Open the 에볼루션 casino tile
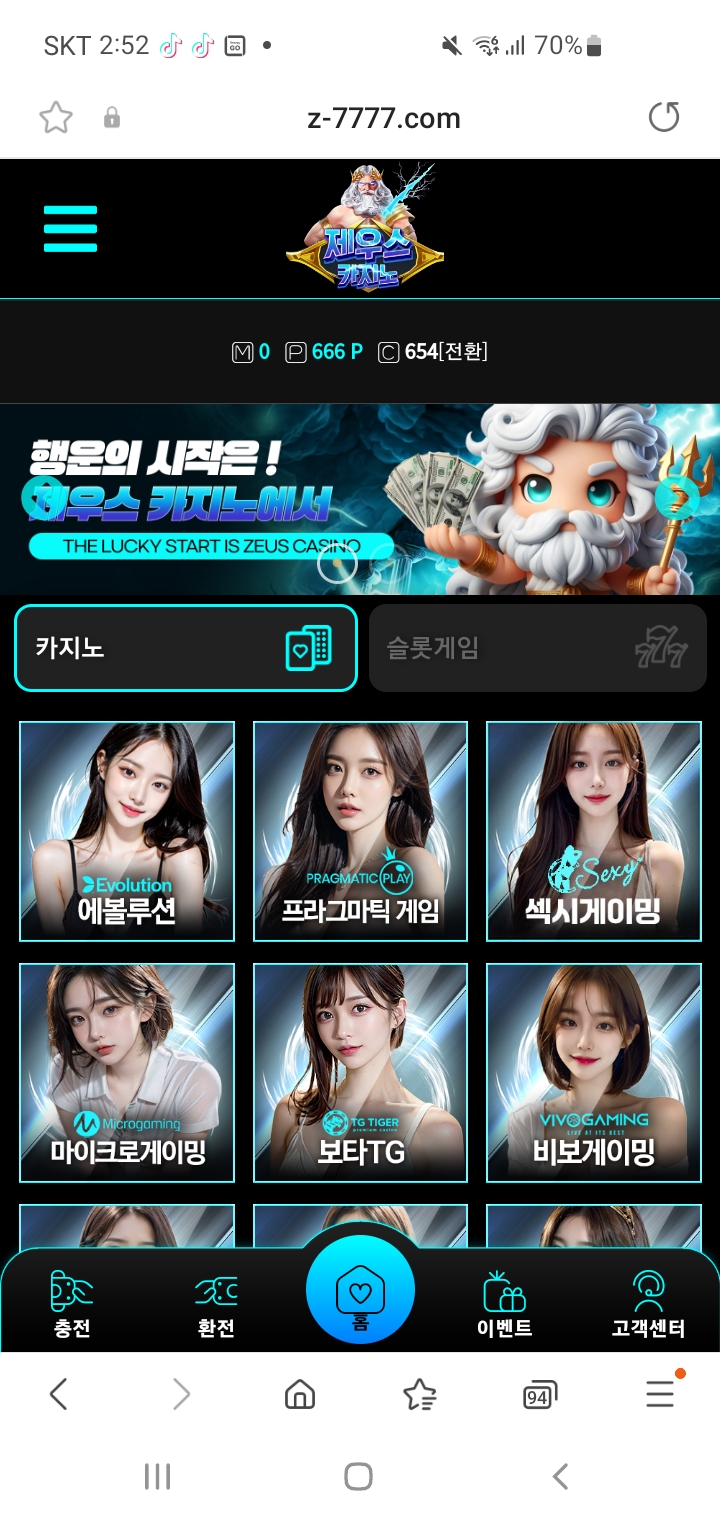This screenshot has height=1520, width=720. [x=127, y=831]
